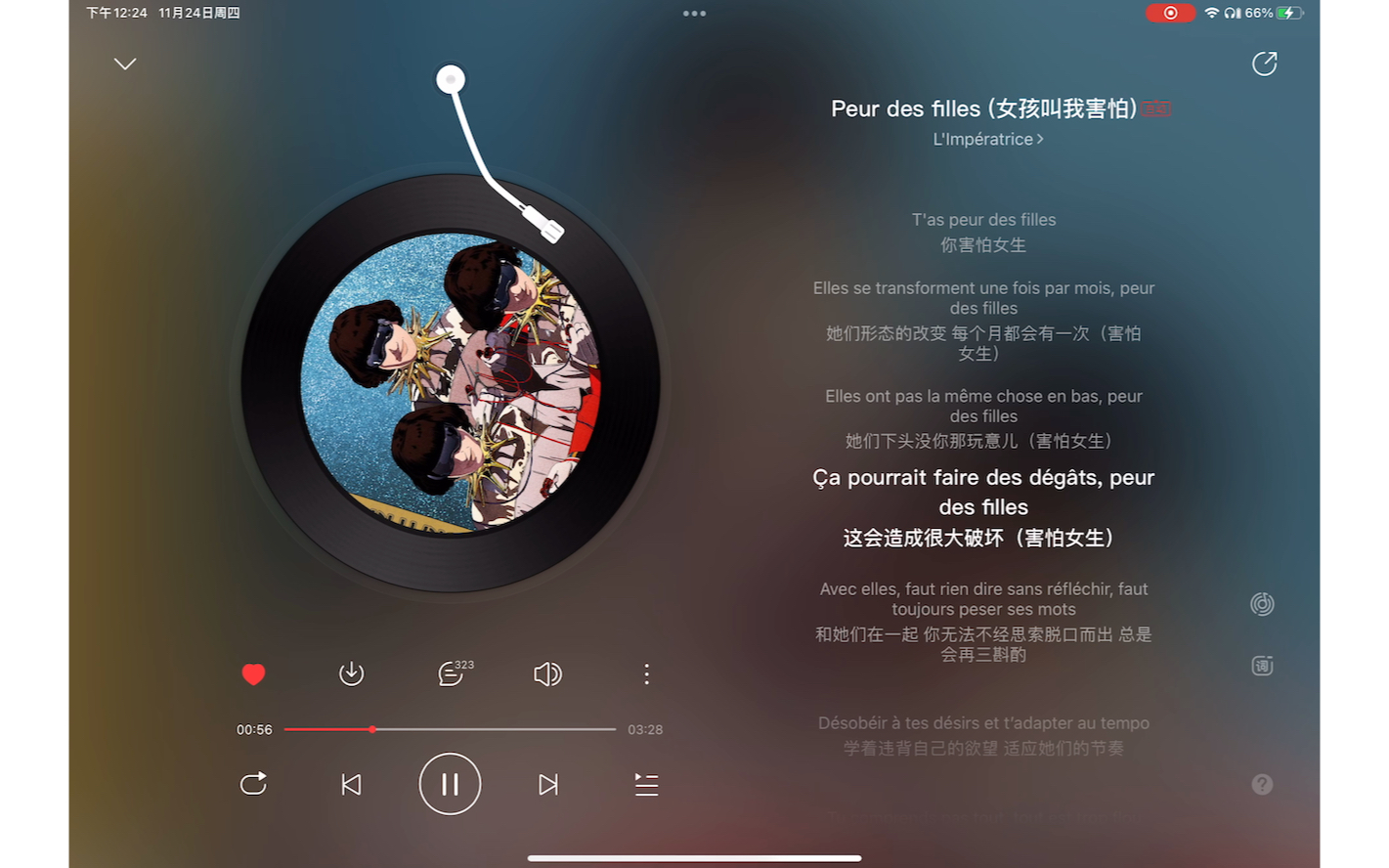Unlike the song with the red heart
1389x868 pixels.
(x=253, y=673)
